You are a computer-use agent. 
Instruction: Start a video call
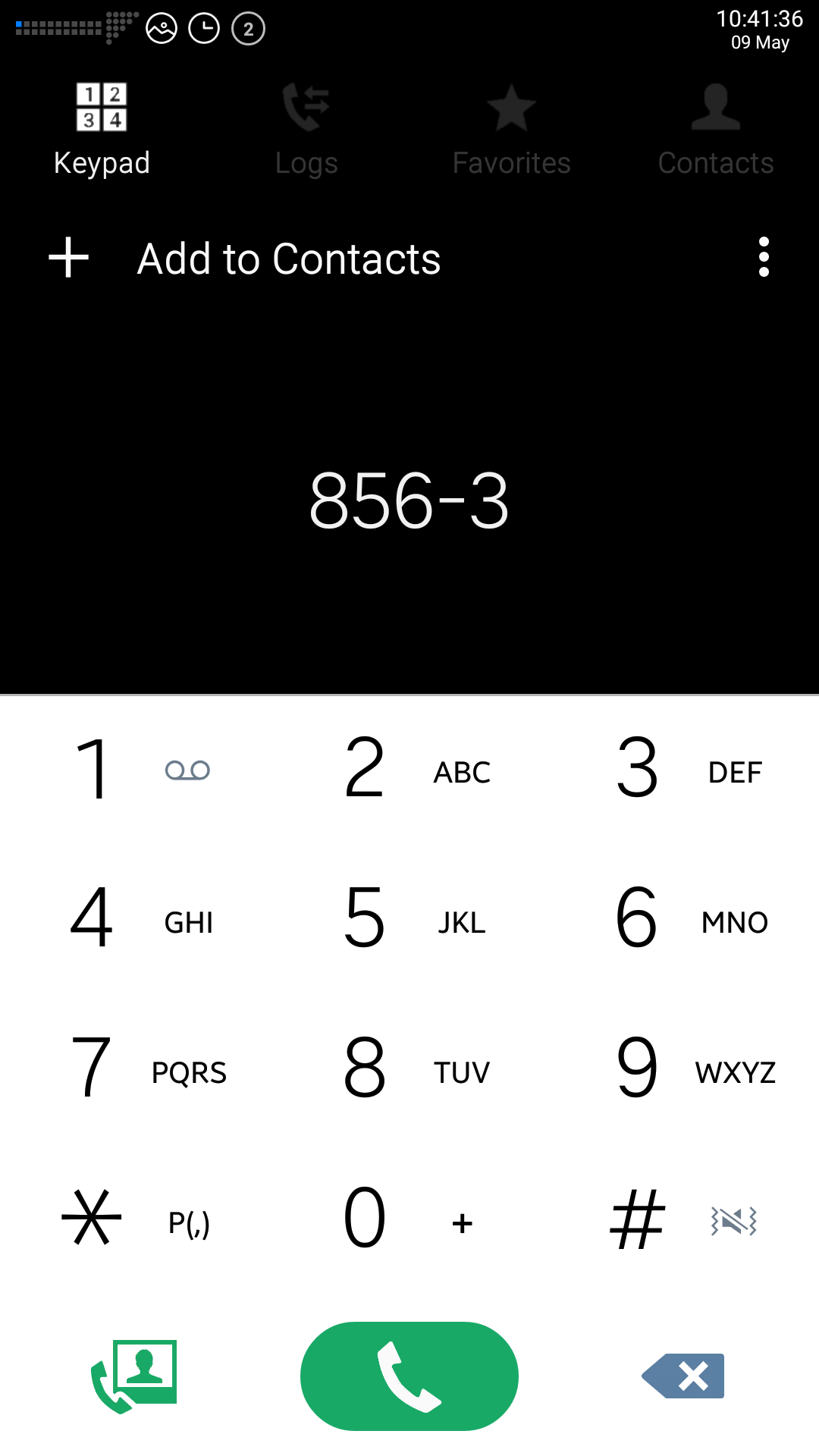(134, 1376)
